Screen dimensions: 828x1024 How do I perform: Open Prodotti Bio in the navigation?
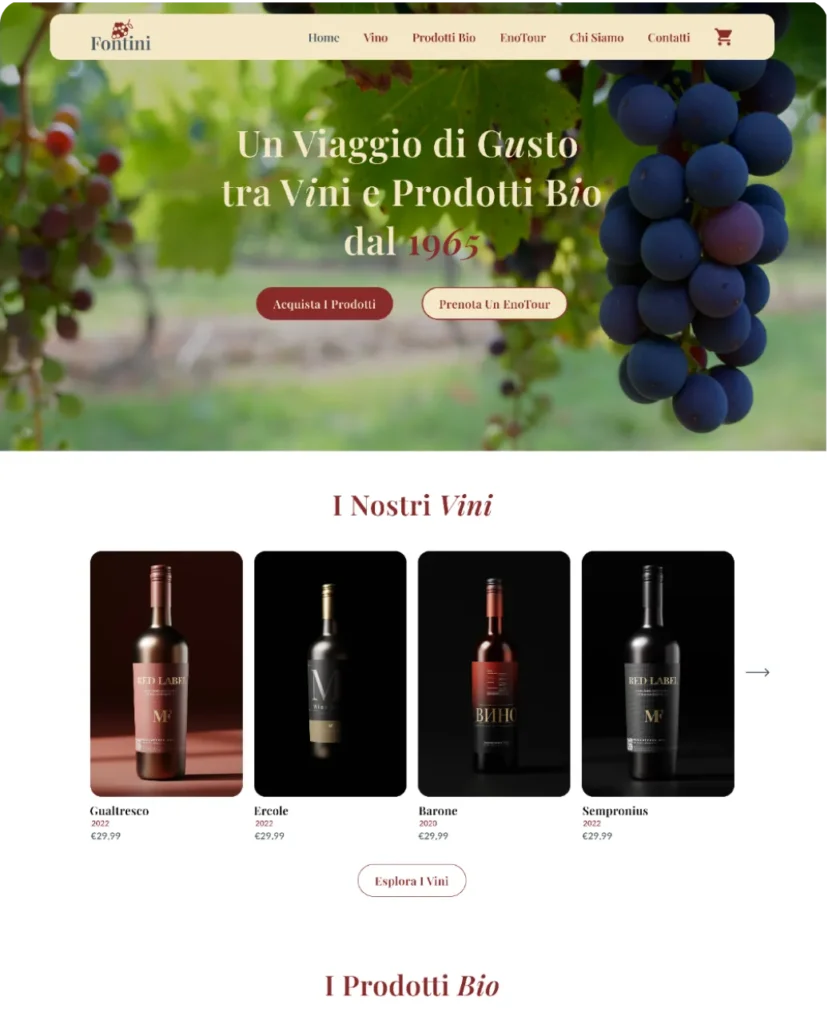444,38
